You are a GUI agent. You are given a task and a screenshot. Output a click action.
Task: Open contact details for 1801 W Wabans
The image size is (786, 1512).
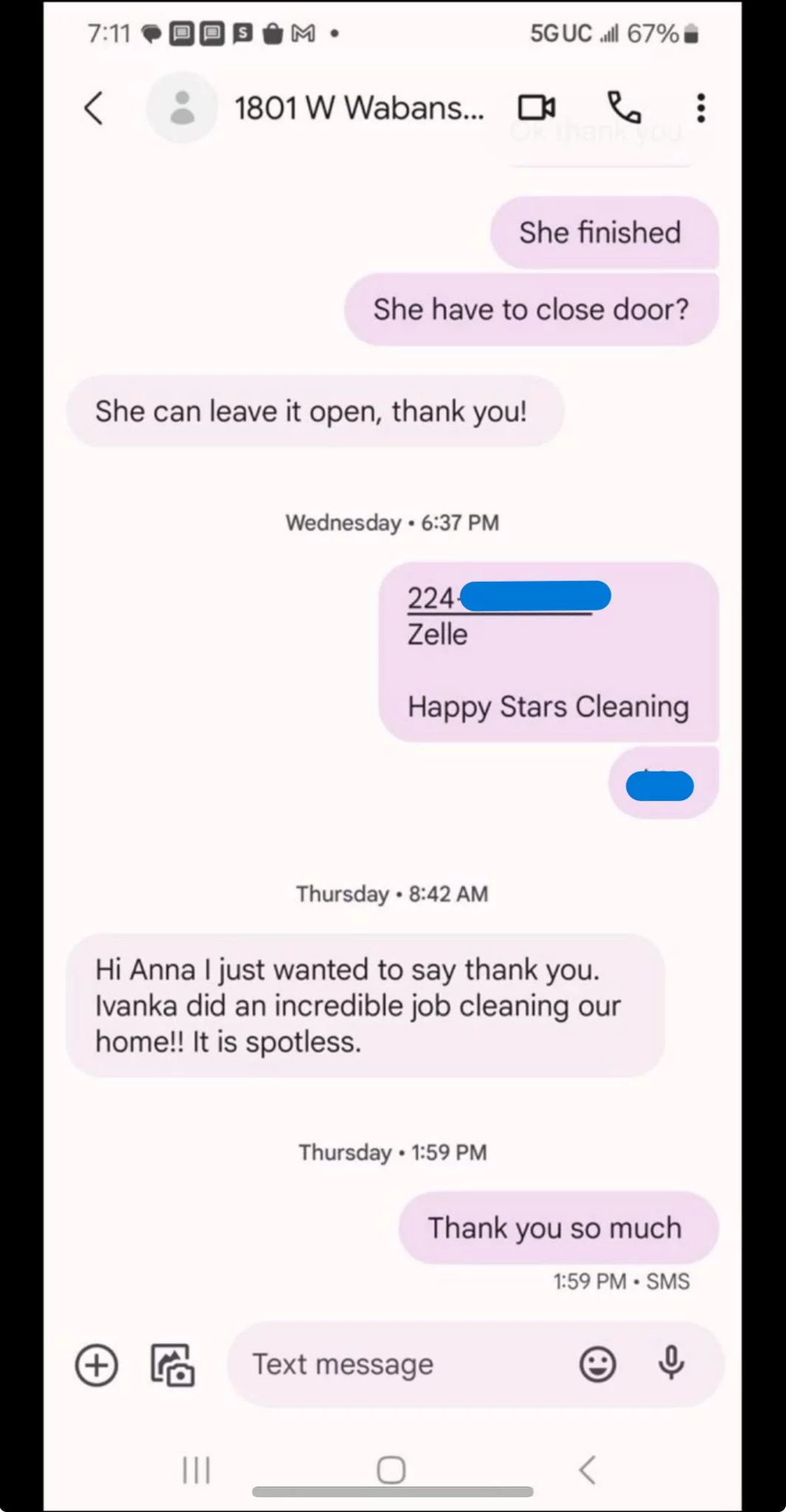[x=358, y=109]
